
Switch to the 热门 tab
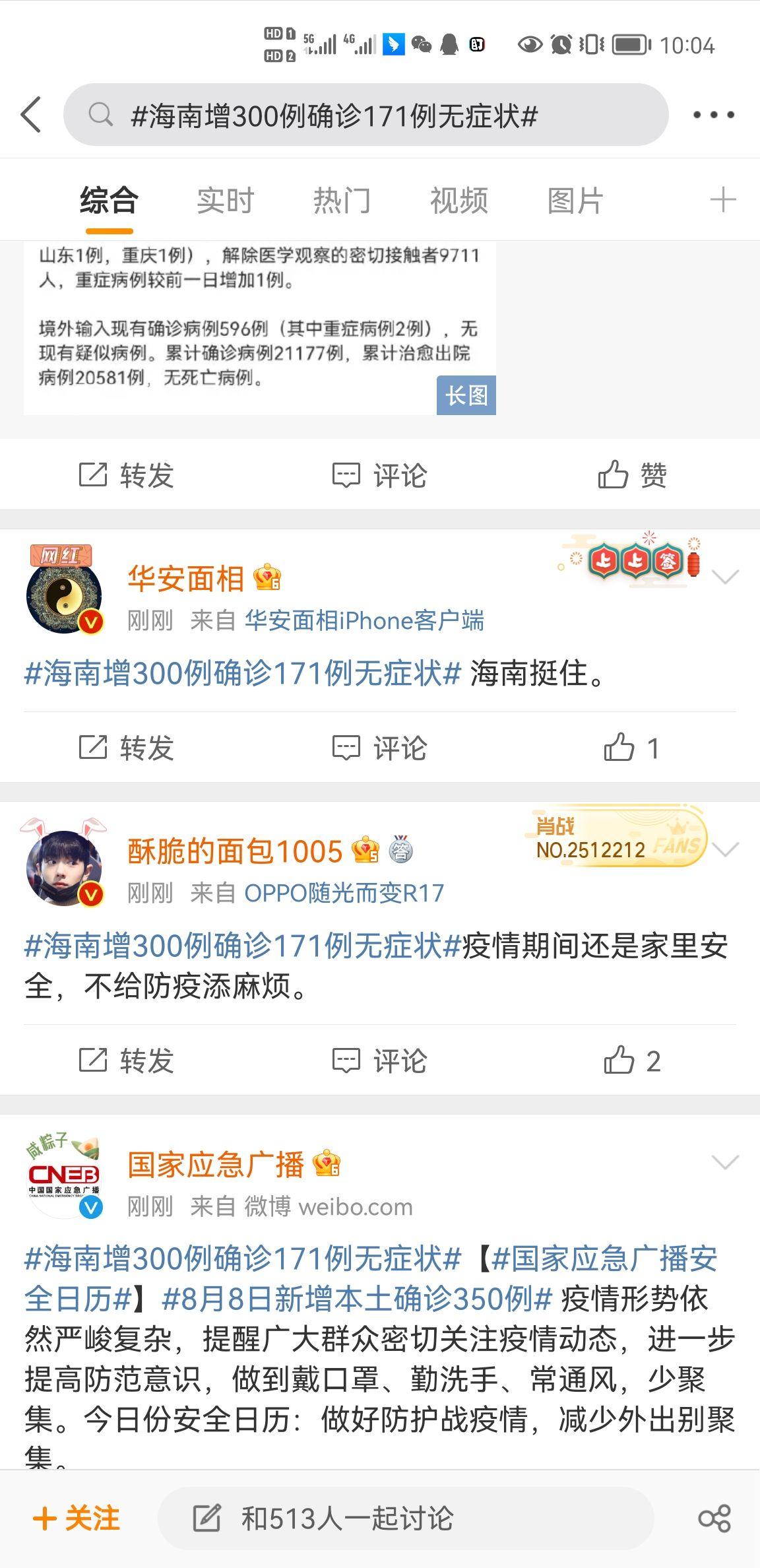click(342, 201)
